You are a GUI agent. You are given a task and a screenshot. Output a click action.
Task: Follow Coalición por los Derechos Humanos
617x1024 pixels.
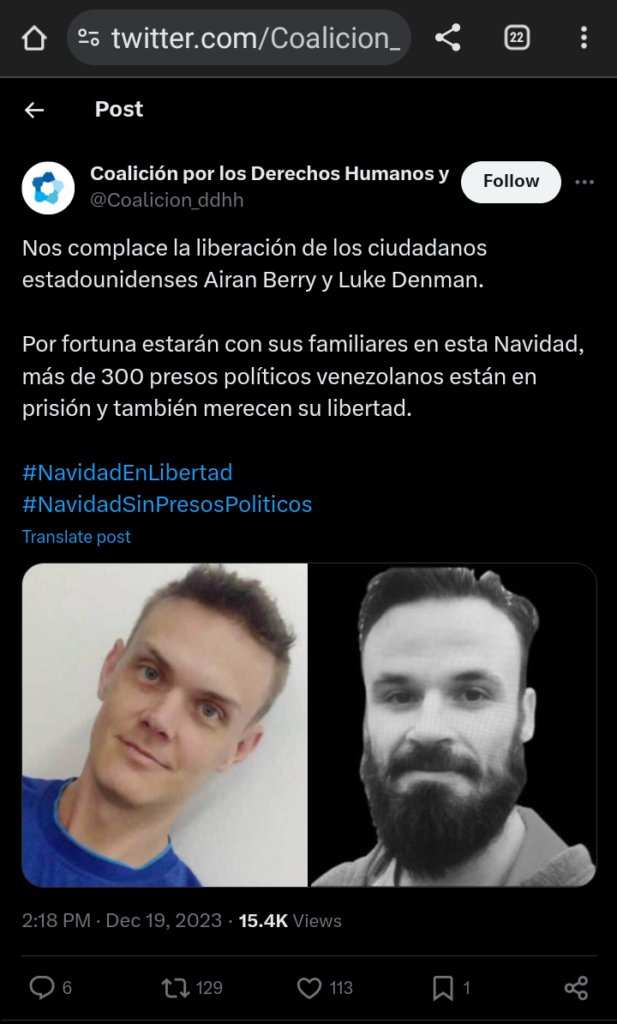click(510, 182)
